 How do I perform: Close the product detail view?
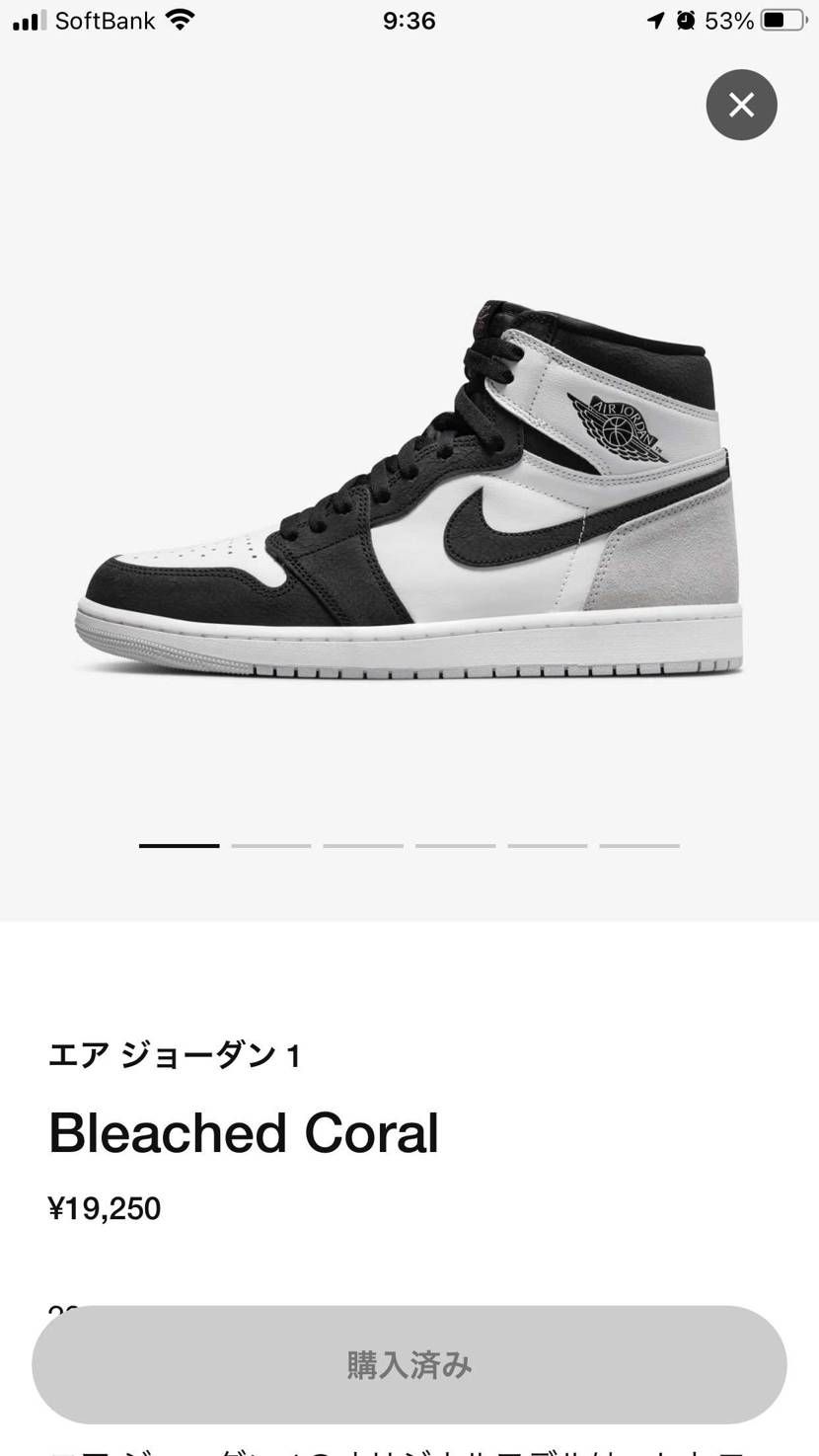pyautogui.click(x=741, y=105)
